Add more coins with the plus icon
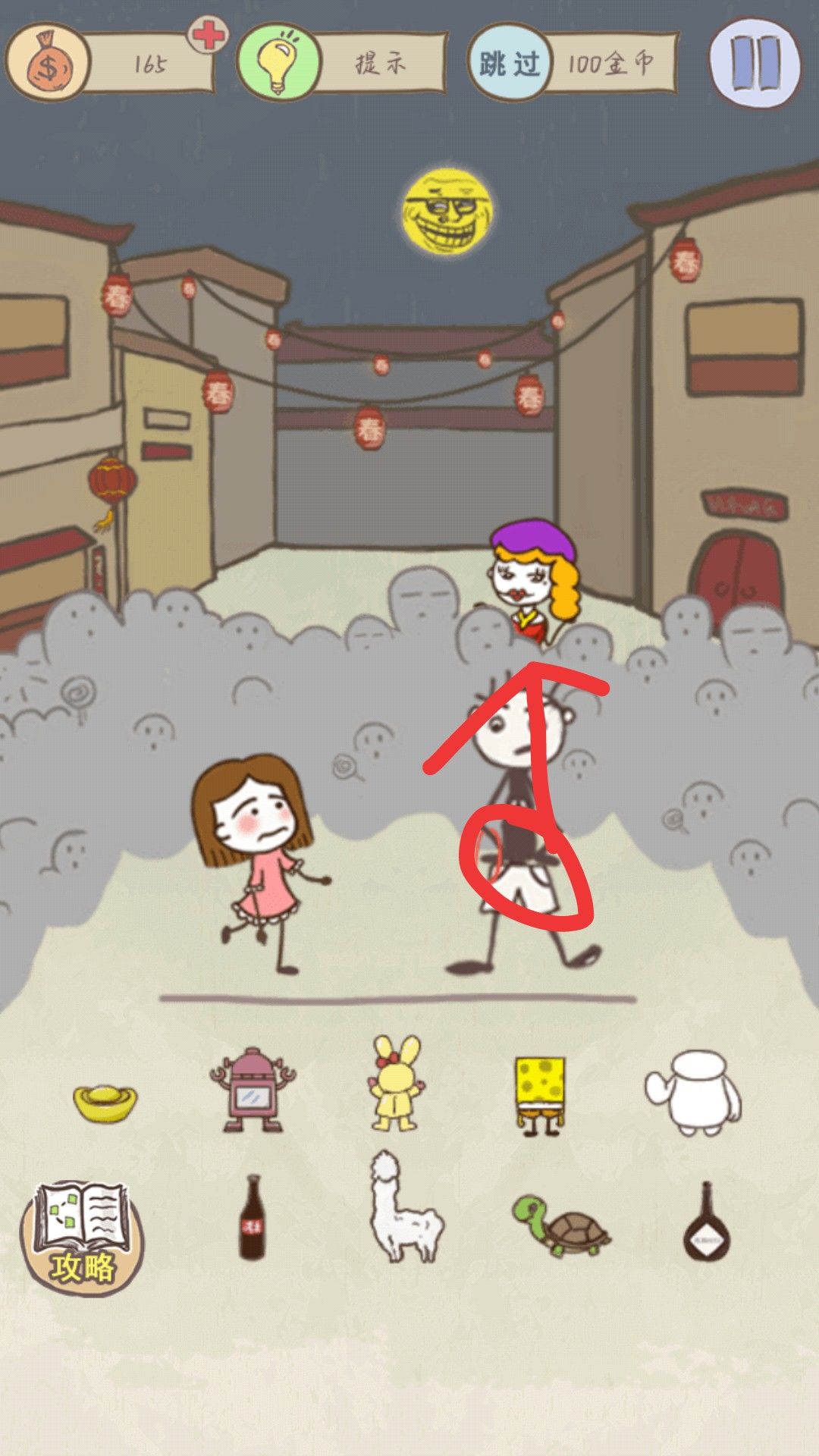 [206, 36]
